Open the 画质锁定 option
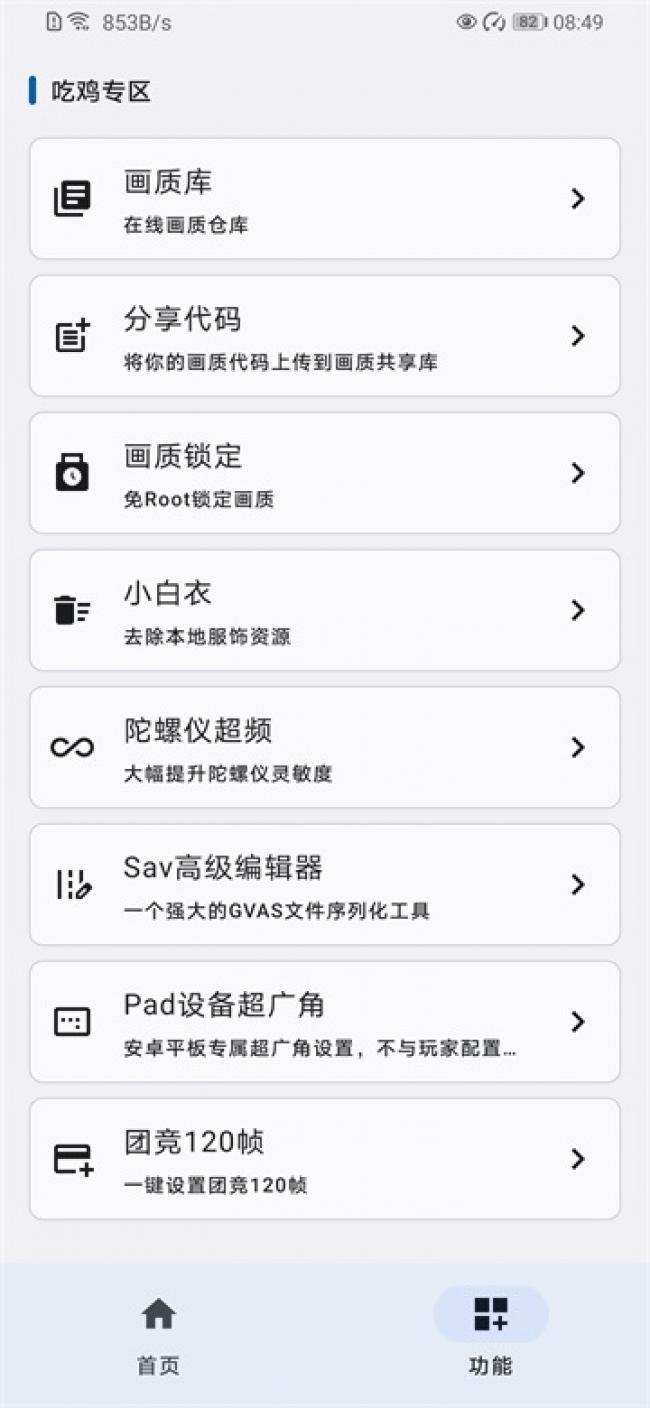Screen dimensions: 650x1408 click(324, 473)
